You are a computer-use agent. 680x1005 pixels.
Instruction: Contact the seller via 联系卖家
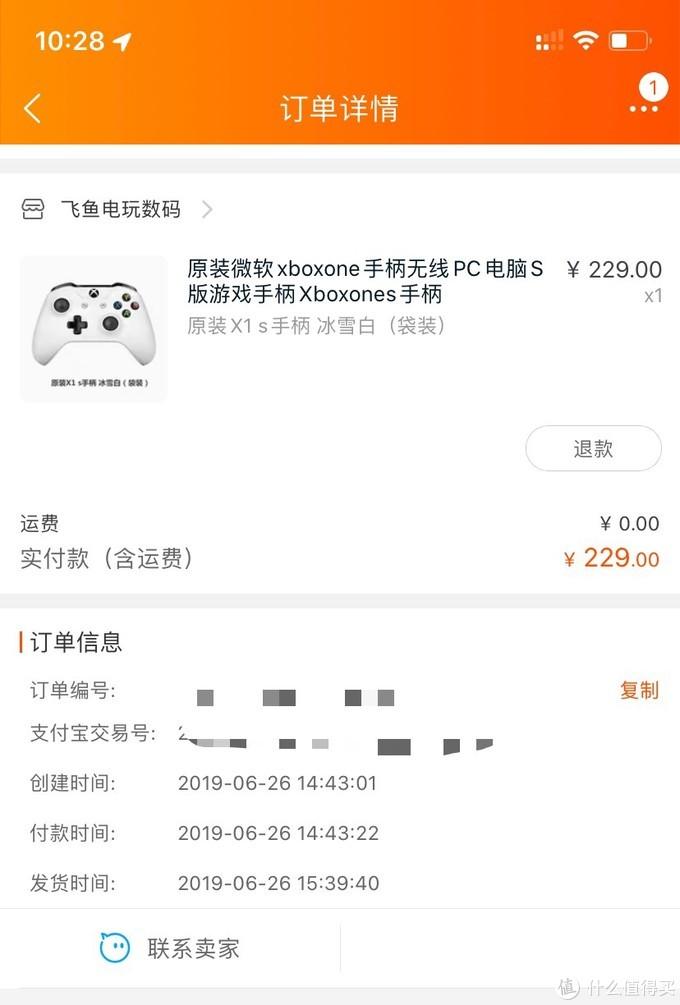(x=170, y=948)
